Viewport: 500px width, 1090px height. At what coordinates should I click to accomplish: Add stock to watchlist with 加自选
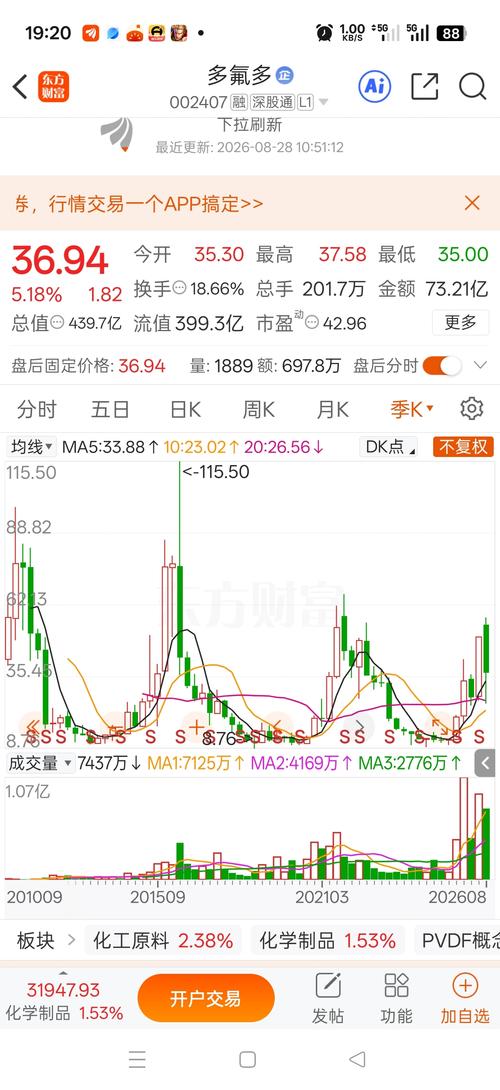click(465, 999)
